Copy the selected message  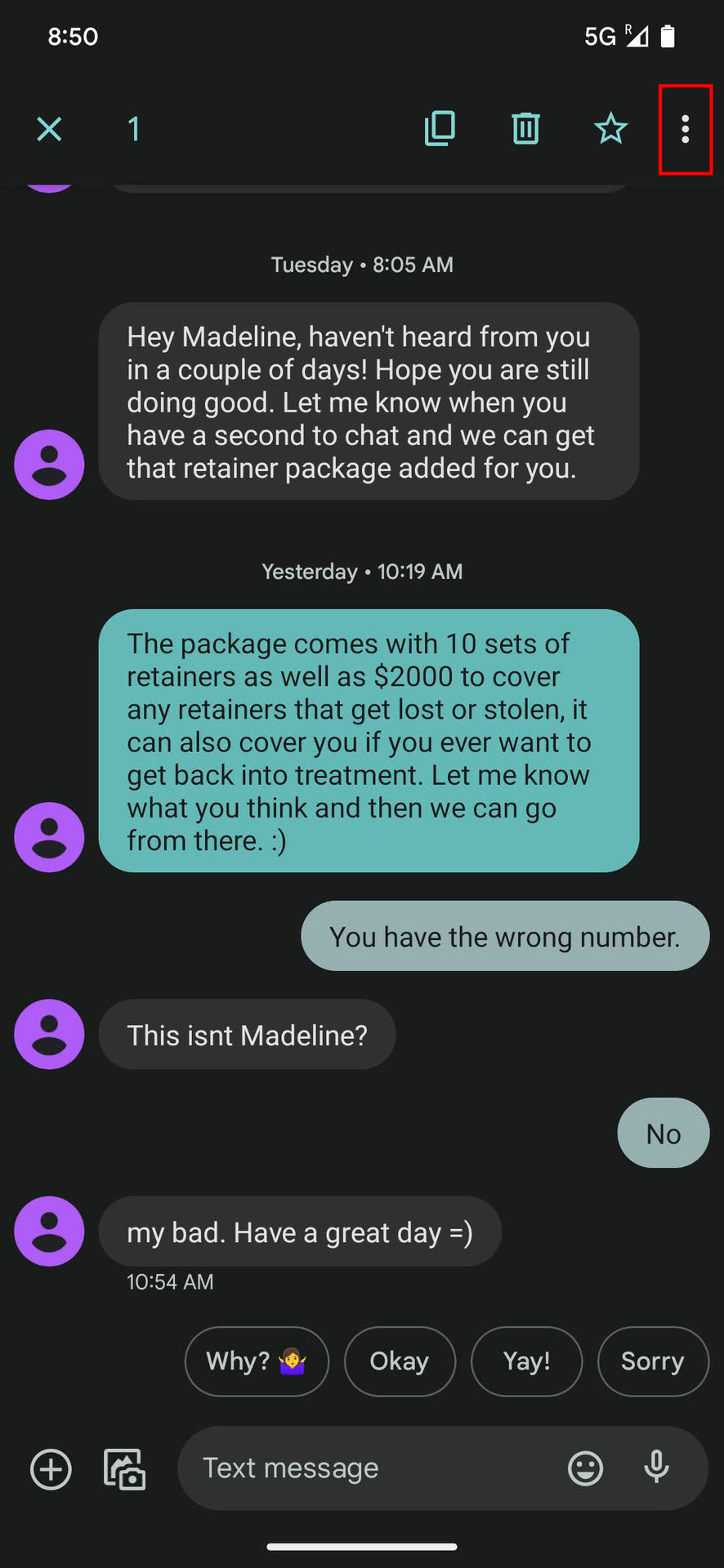pyautogui.click(x=440, y=129)
